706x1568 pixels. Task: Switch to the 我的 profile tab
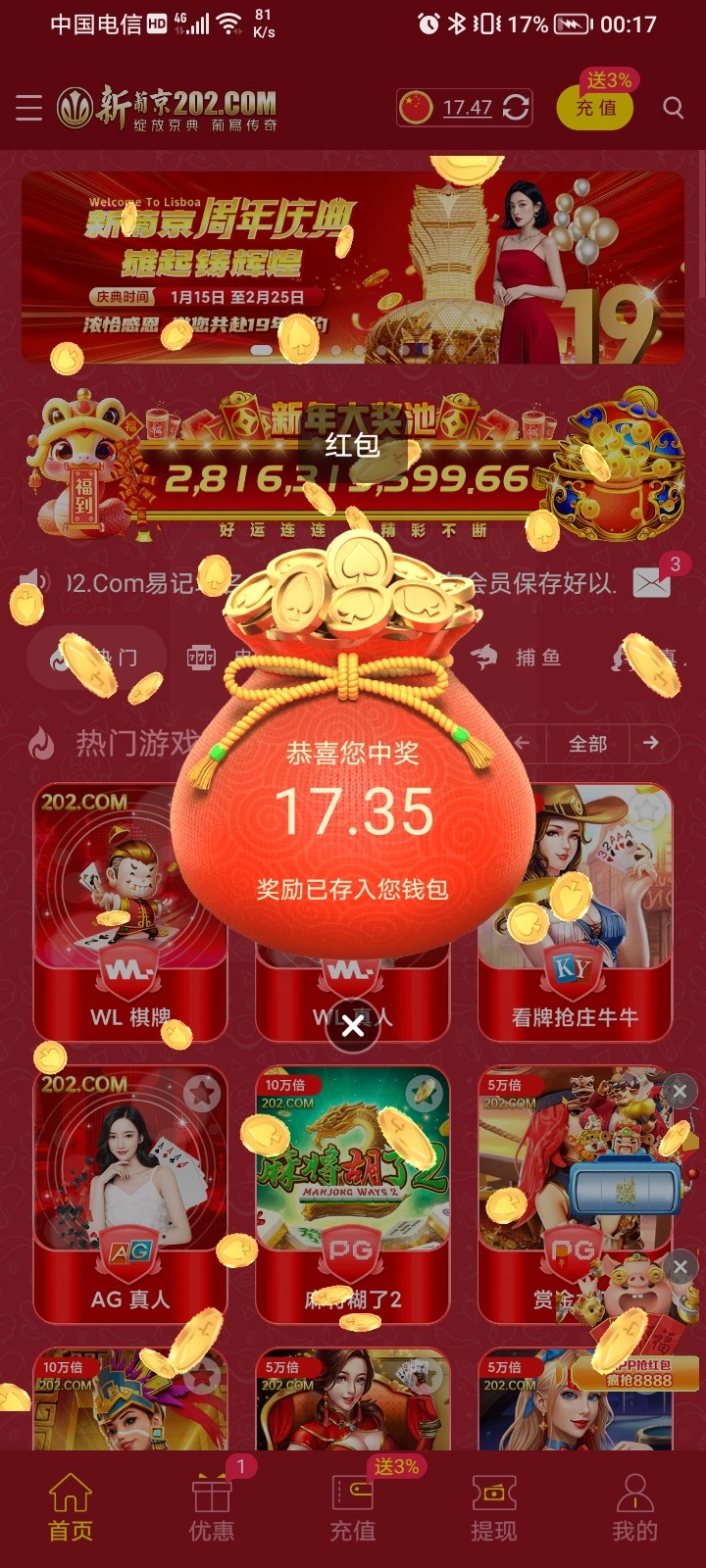pos(634,1507)
